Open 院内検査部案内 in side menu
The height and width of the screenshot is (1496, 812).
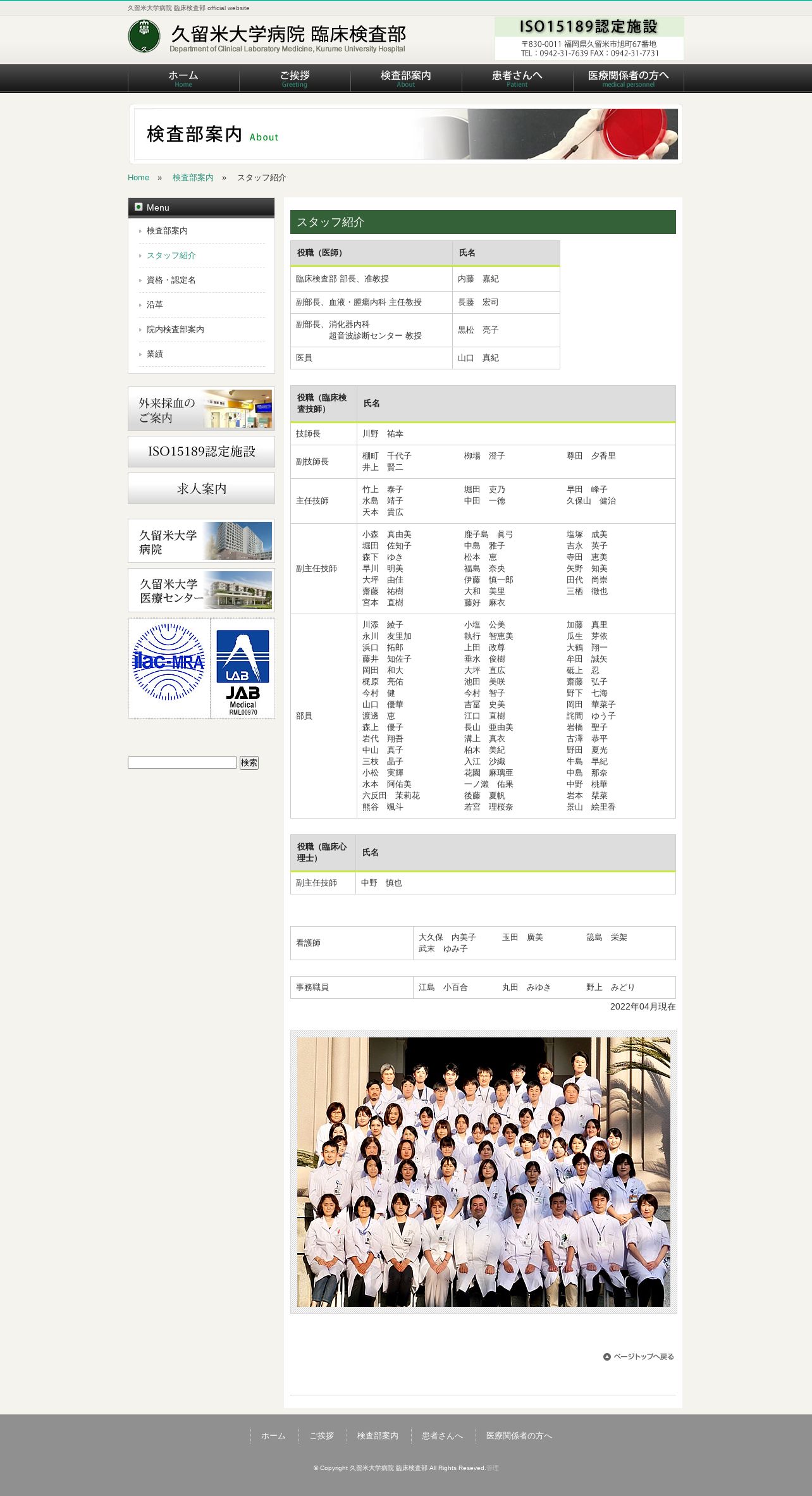pos(175,330)
